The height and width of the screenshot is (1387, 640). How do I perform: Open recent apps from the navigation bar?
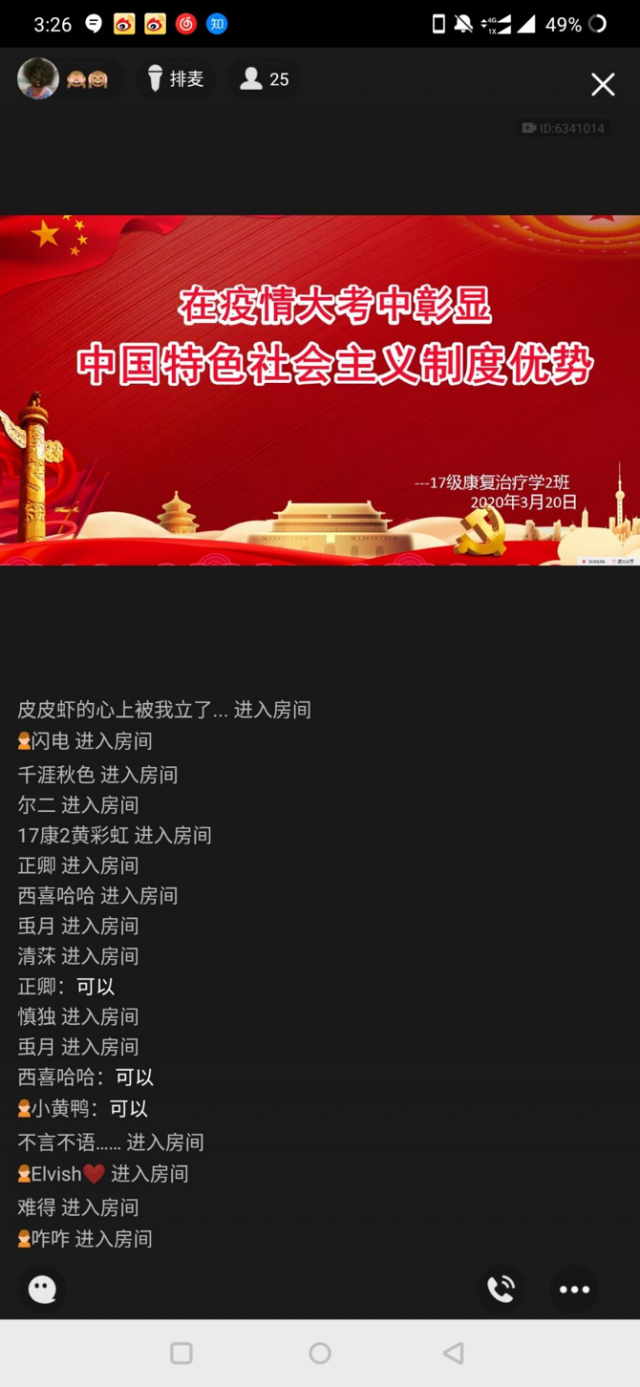pyautogui.click(x=181, y=1353)
